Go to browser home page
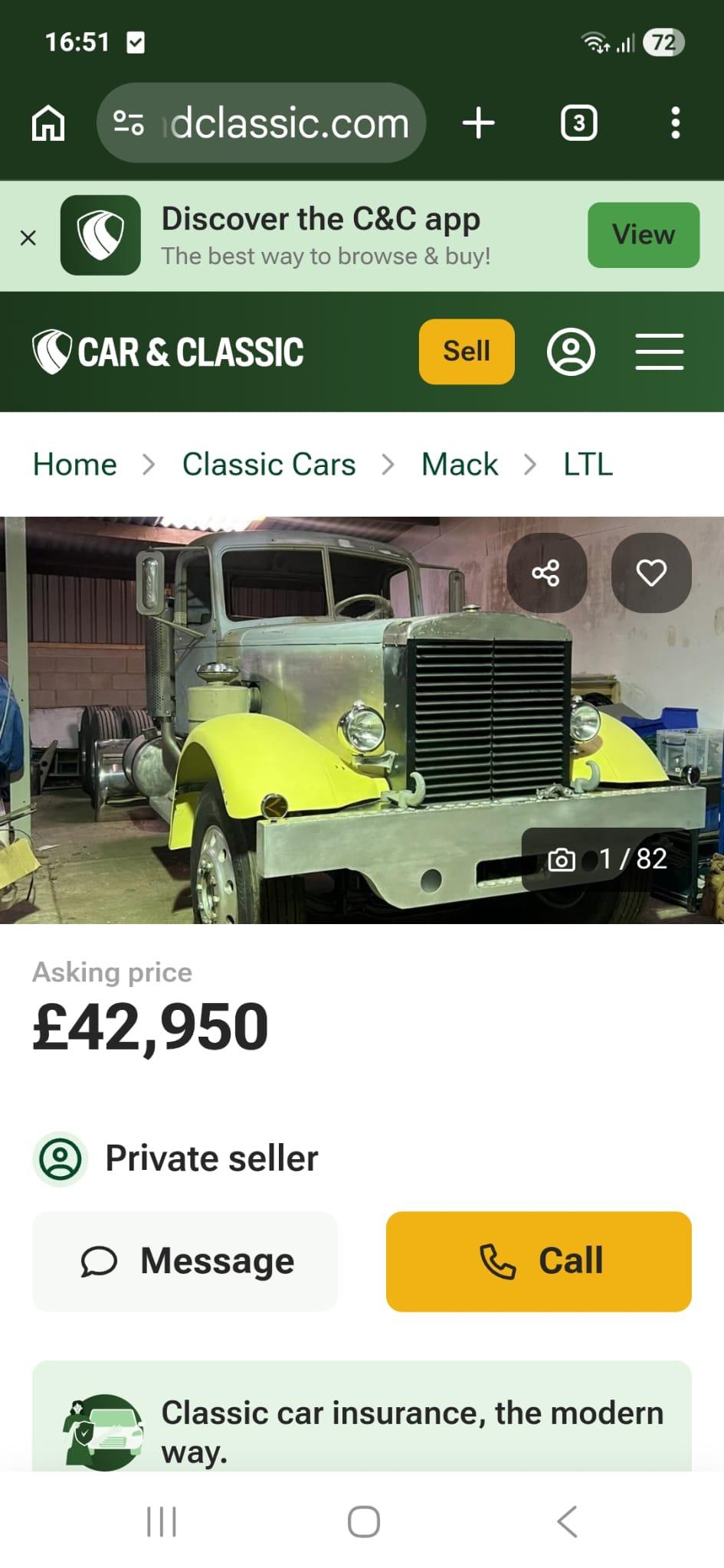Image resolution: width=724 pixels, height=1568 pixels. tap(48, 123)
